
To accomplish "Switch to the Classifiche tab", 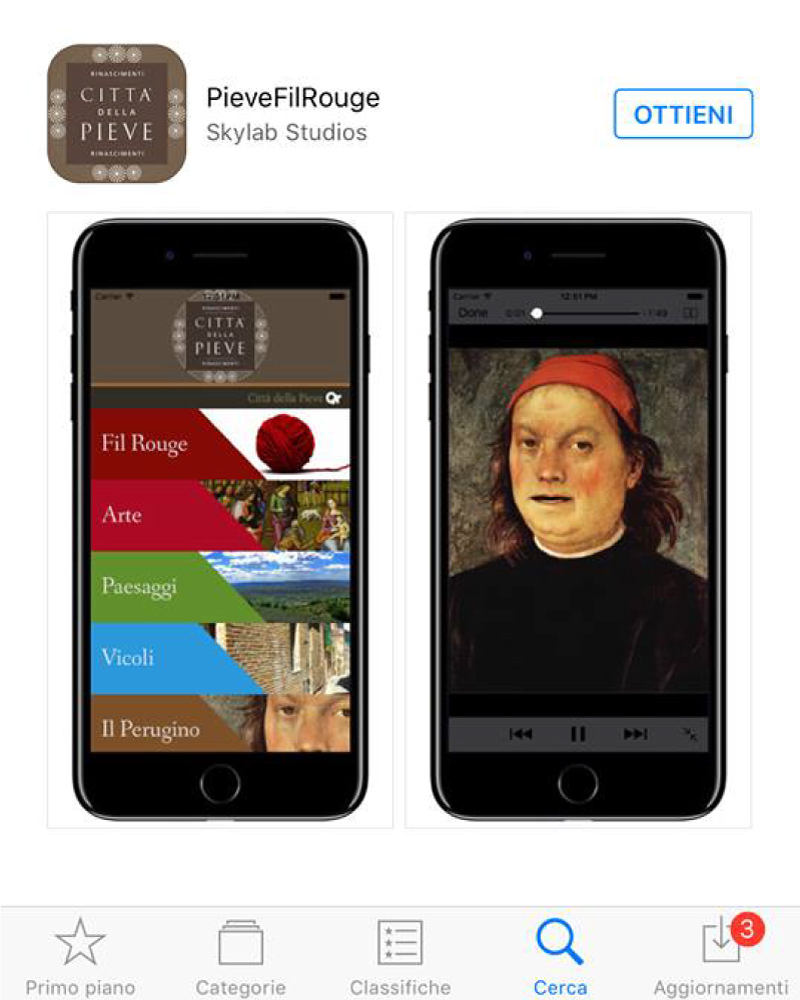I will point(400,955).
